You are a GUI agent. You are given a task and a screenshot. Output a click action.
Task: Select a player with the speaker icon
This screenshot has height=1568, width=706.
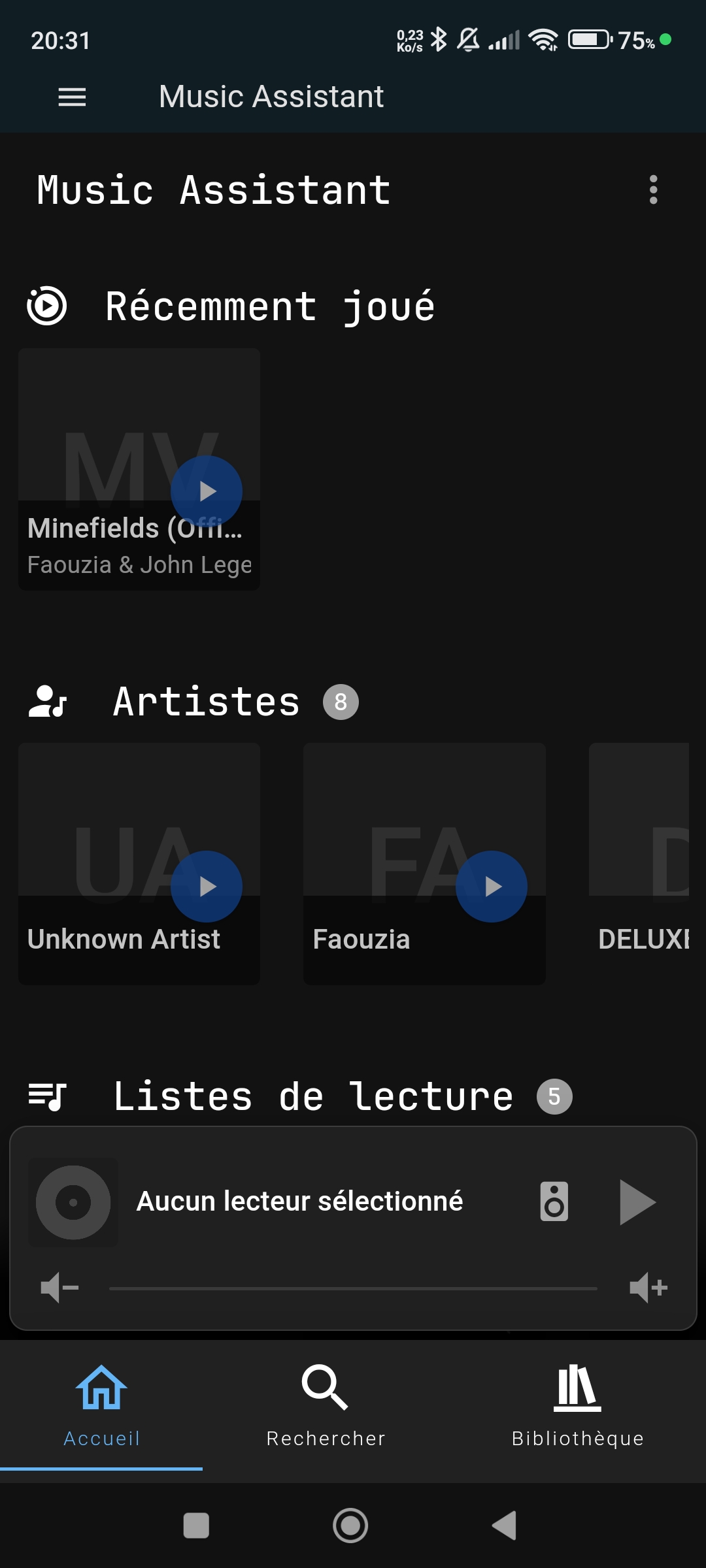click(x=554, y=1201)
